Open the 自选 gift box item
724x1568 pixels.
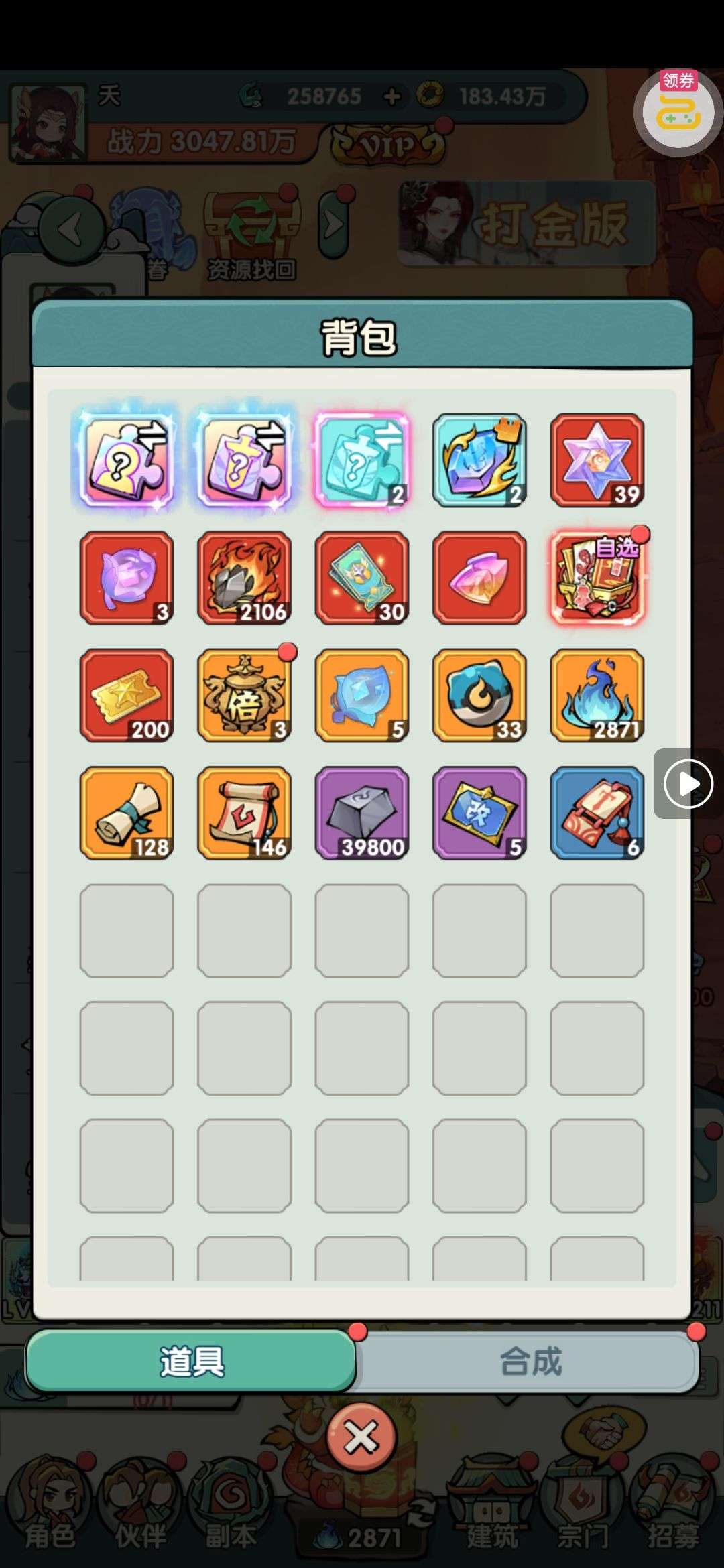click(x=597, y=578)
